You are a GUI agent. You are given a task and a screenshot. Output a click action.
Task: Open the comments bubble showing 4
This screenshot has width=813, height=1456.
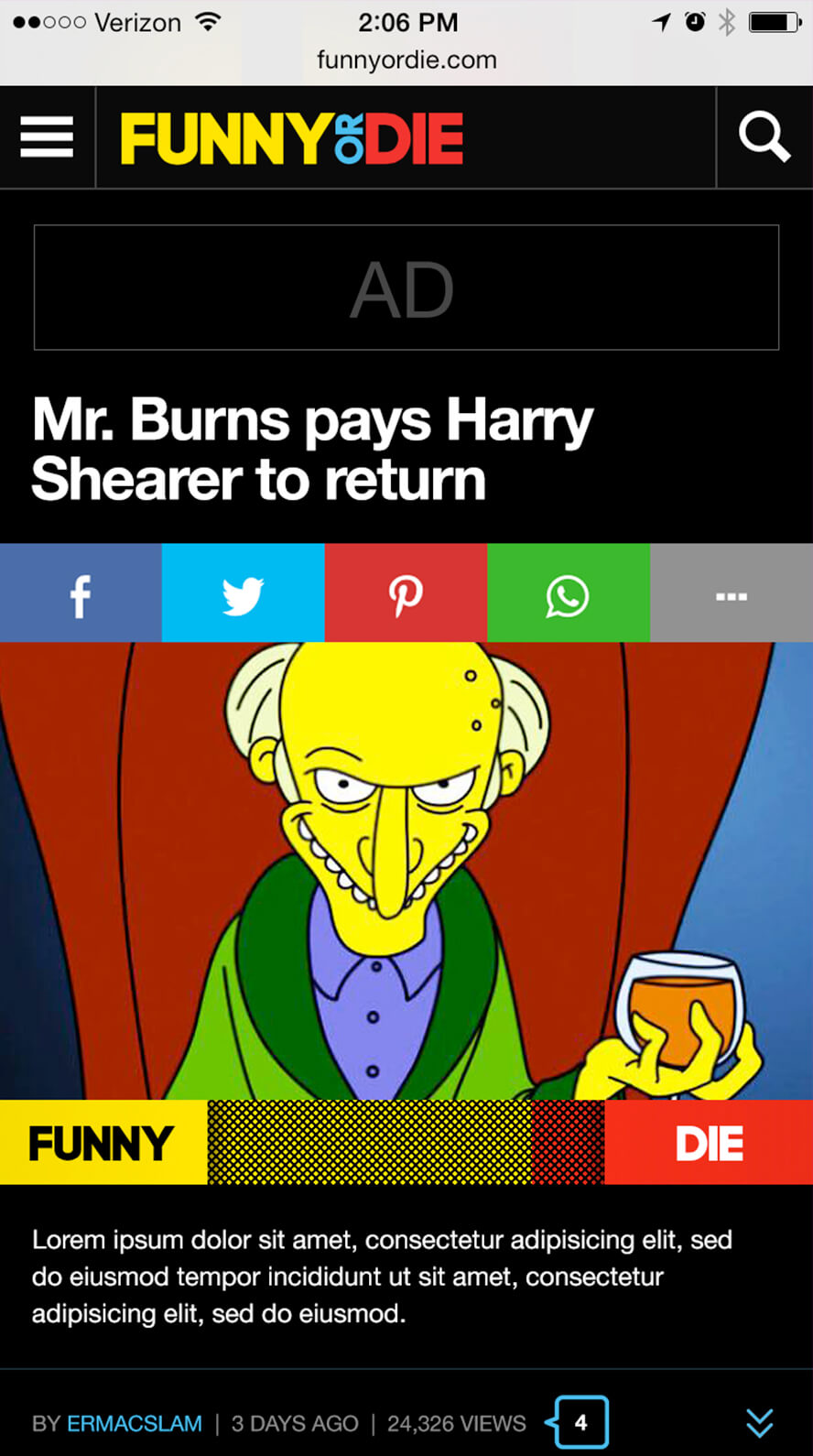578,1422
